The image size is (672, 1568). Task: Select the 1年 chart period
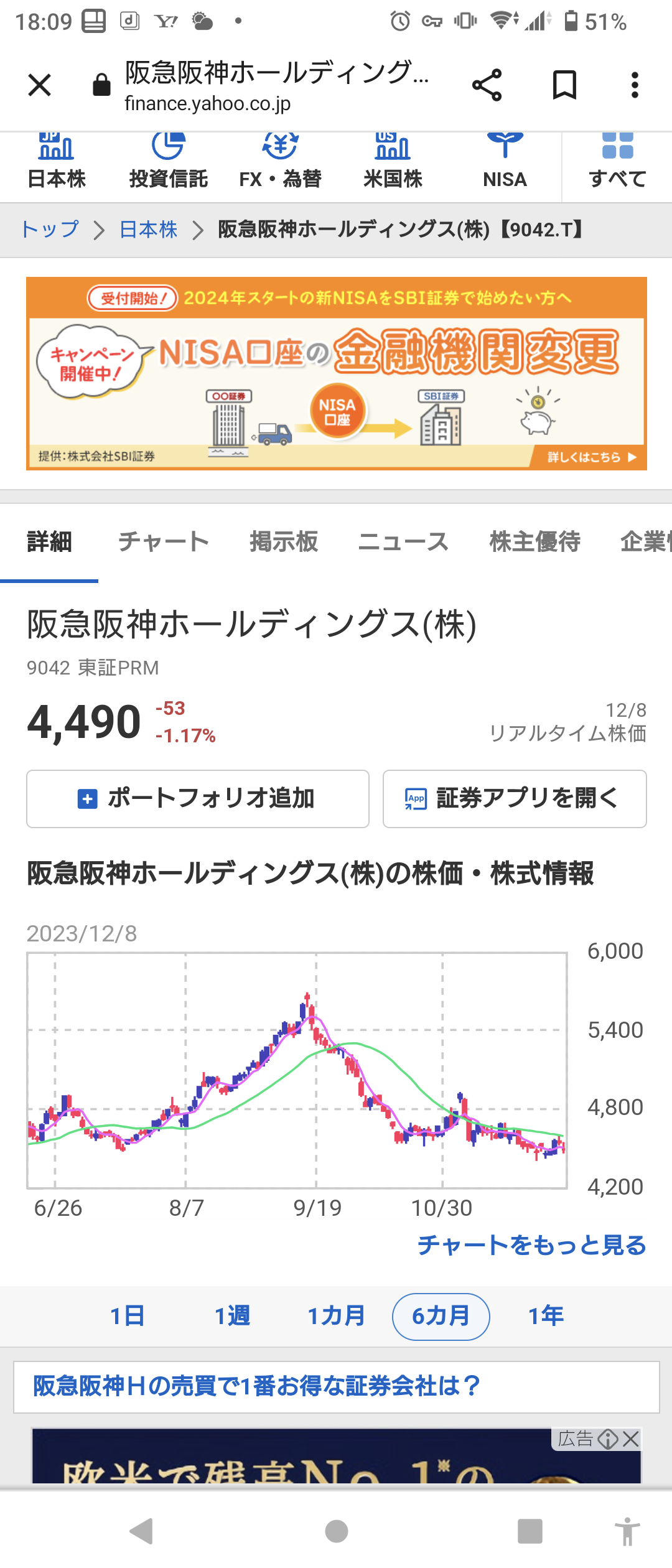click(544, 1316)
